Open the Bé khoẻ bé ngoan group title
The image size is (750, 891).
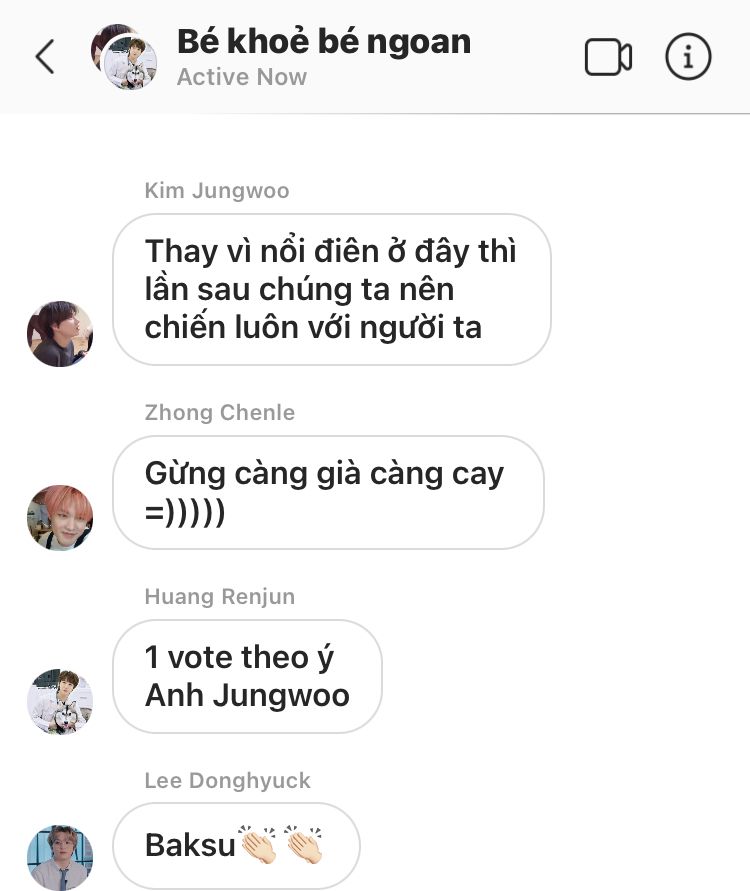(x=323, y=42)
